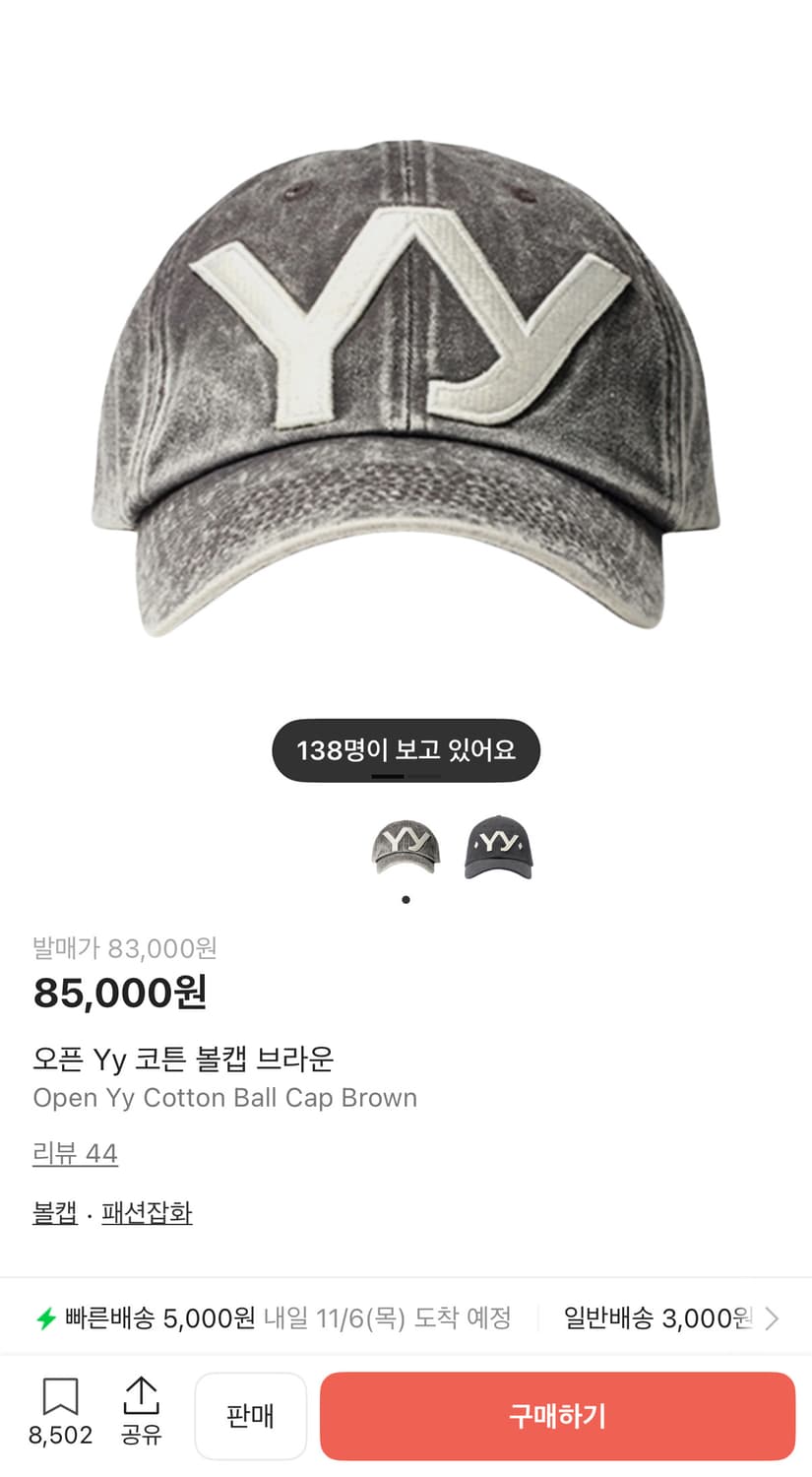Open the 볼캡 category link
The width and height of the screenshot is (812, 1477).
(x=54, y=1214)
